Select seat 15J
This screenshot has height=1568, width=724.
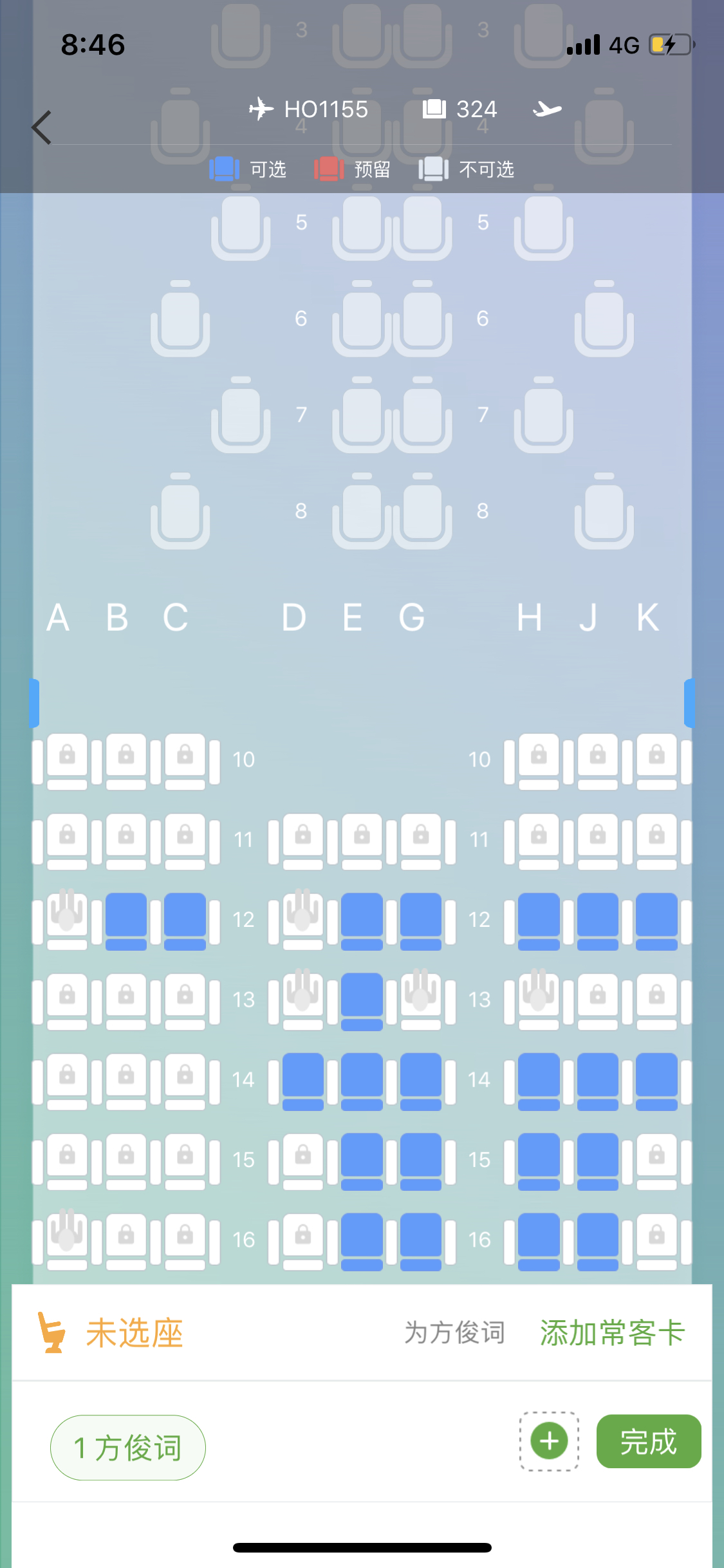pyautogui.click(x=598, y=1160)
